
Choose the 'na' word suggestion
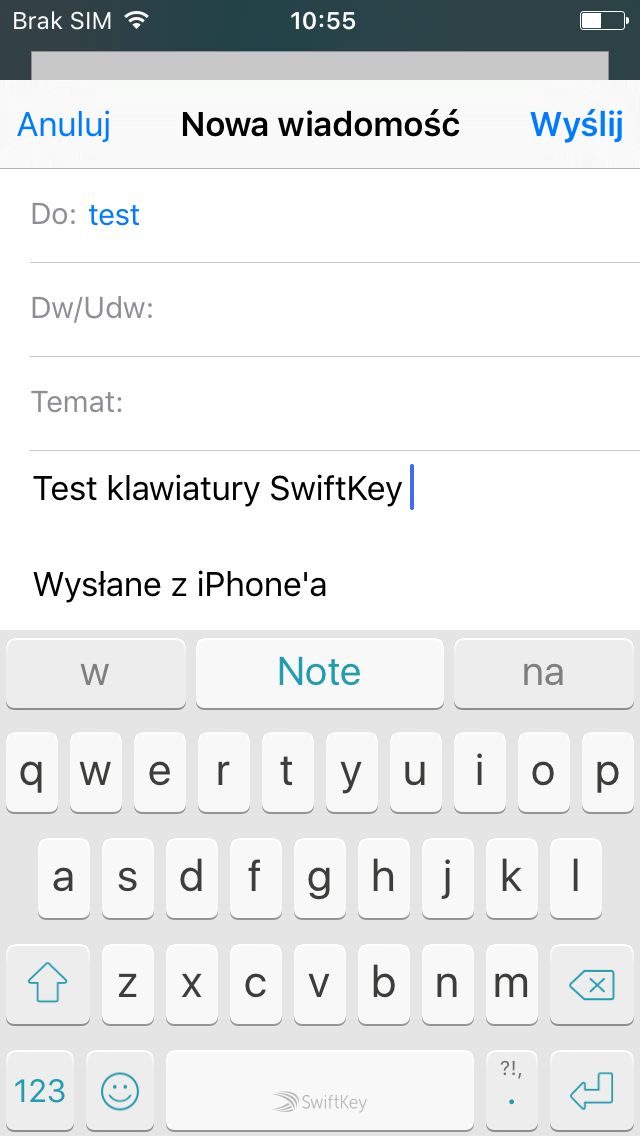pyautogui.click(x=544, y=672)
